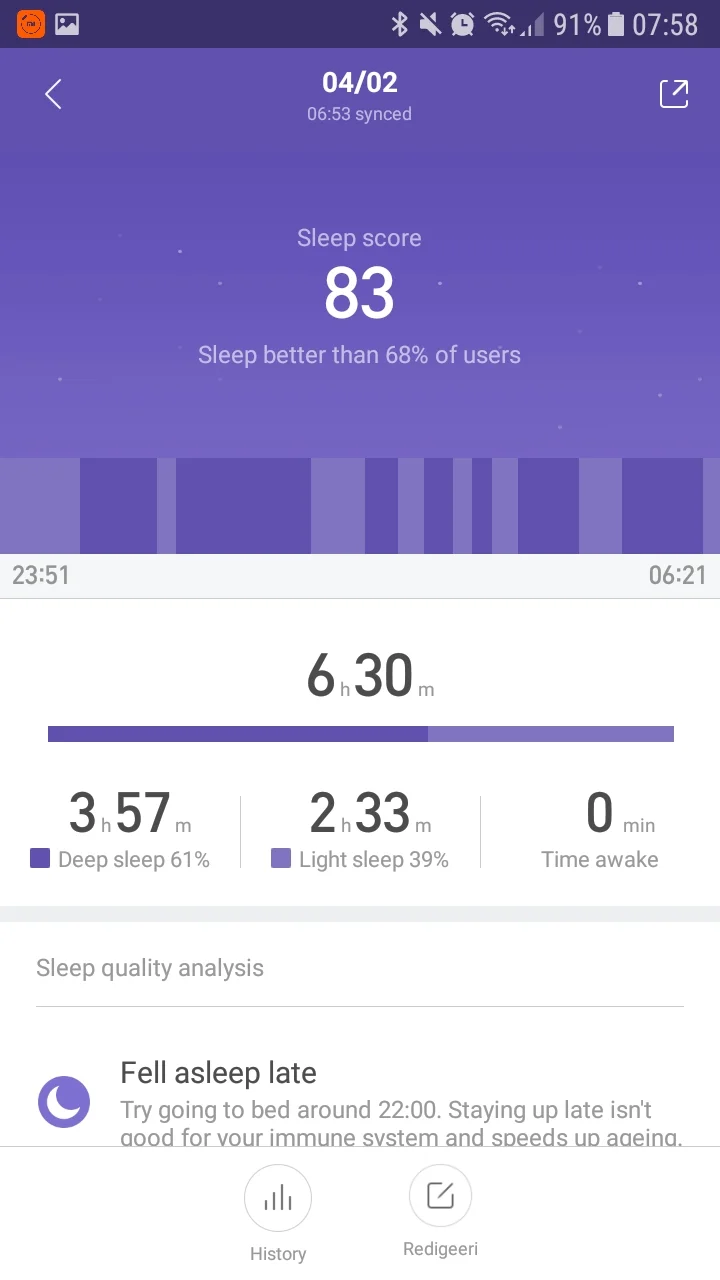
Task: Tap the 23:51 sleep start time label
Action: 41,575
